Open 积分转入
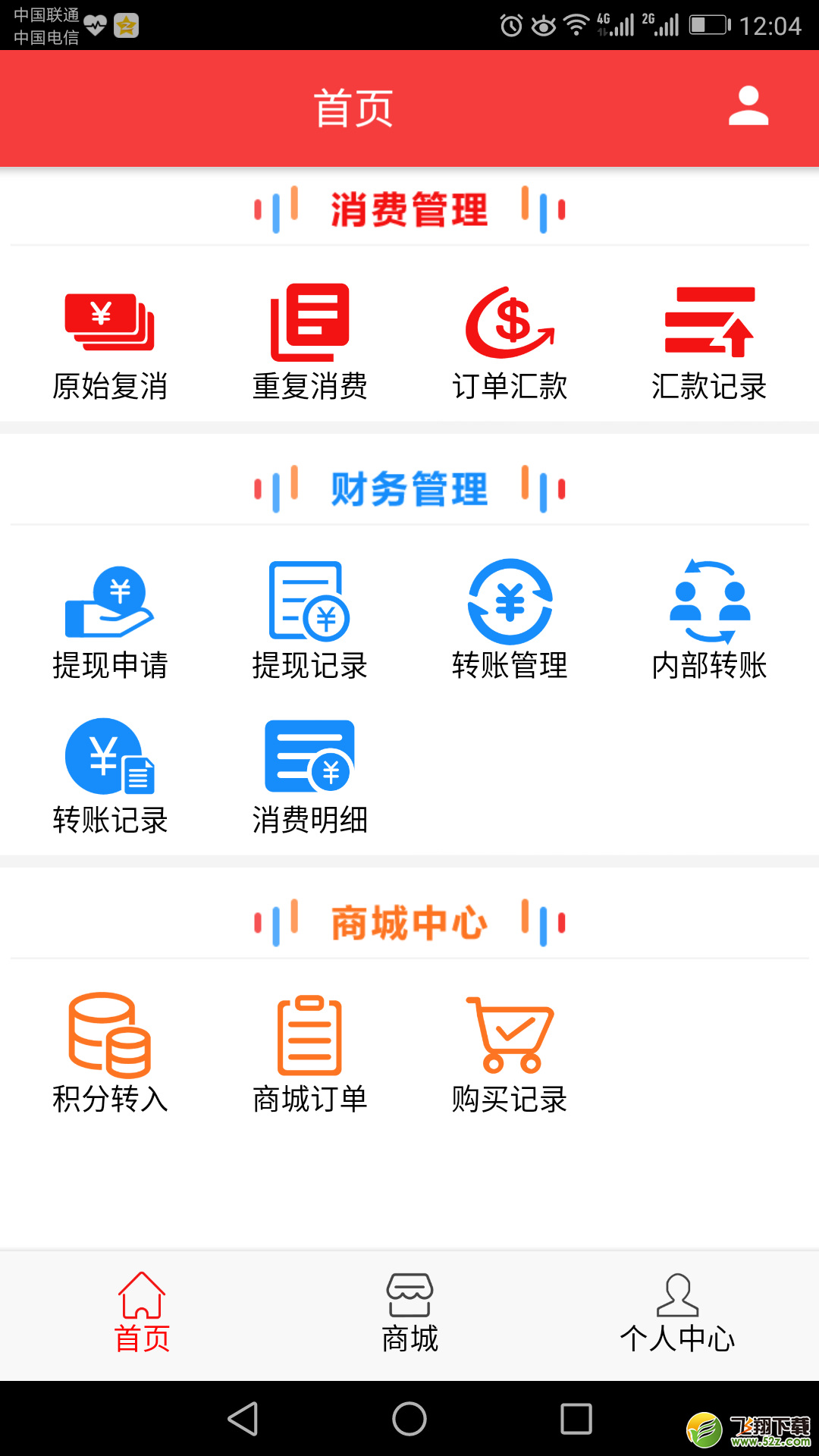The image size is (819, 1456). [x=110, y=1054]
